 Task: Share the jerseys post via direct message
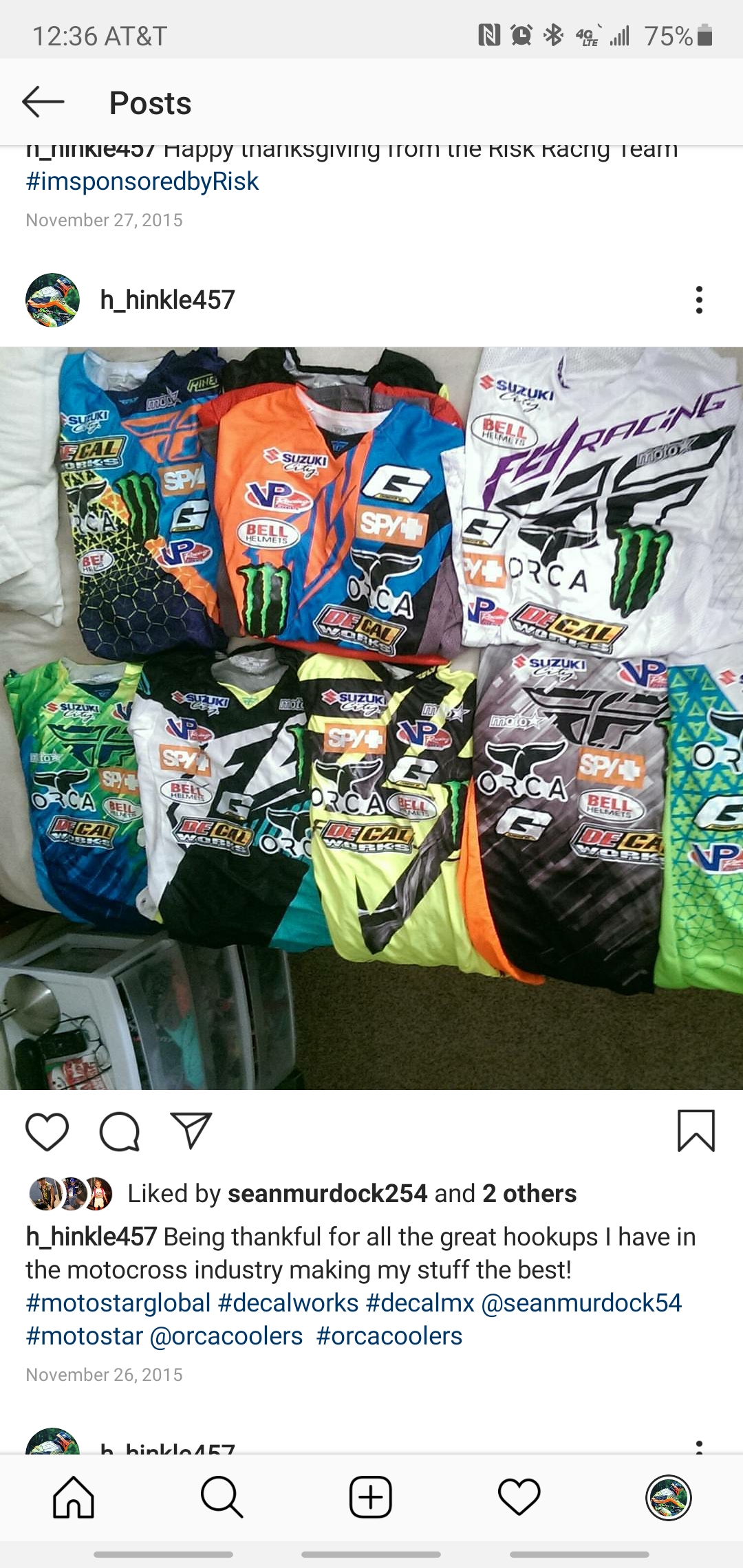pos(191,1131)
